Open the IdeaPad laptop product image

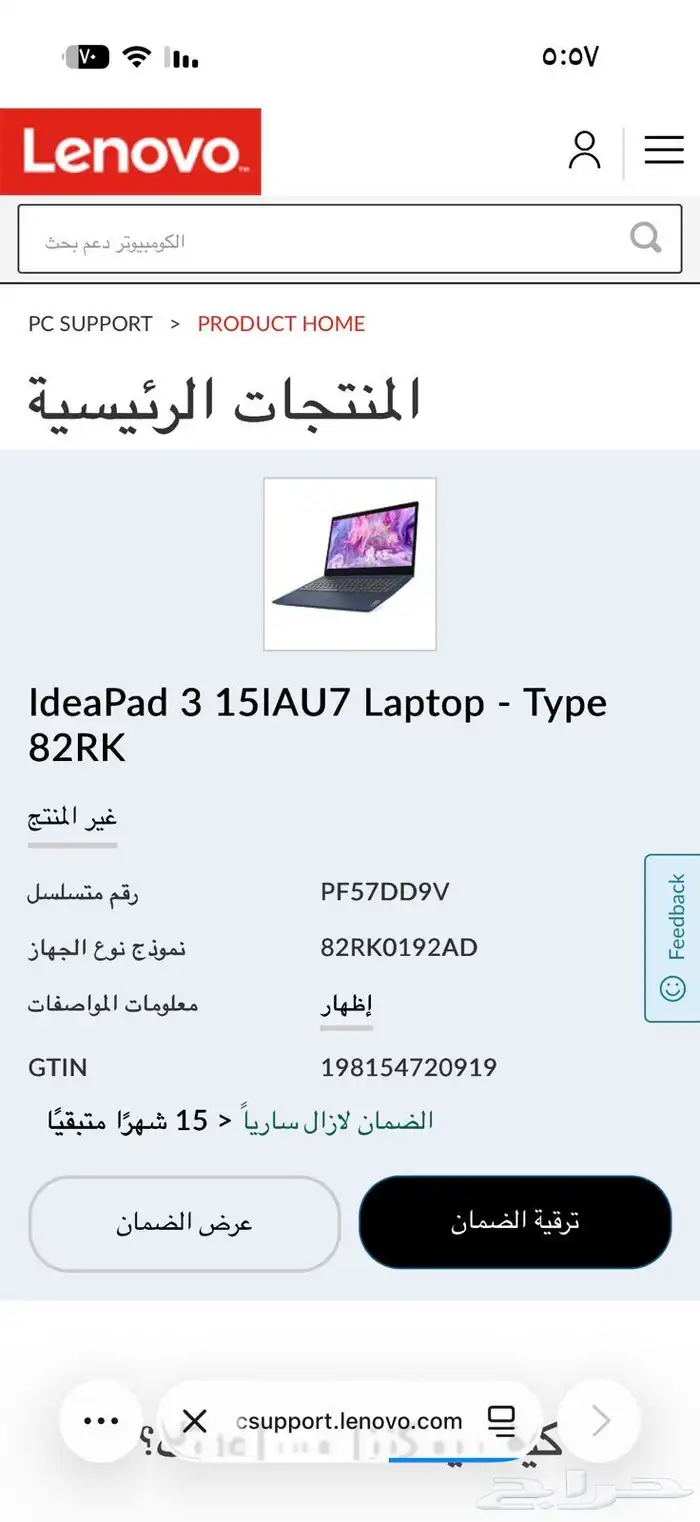tap(350, 564)
